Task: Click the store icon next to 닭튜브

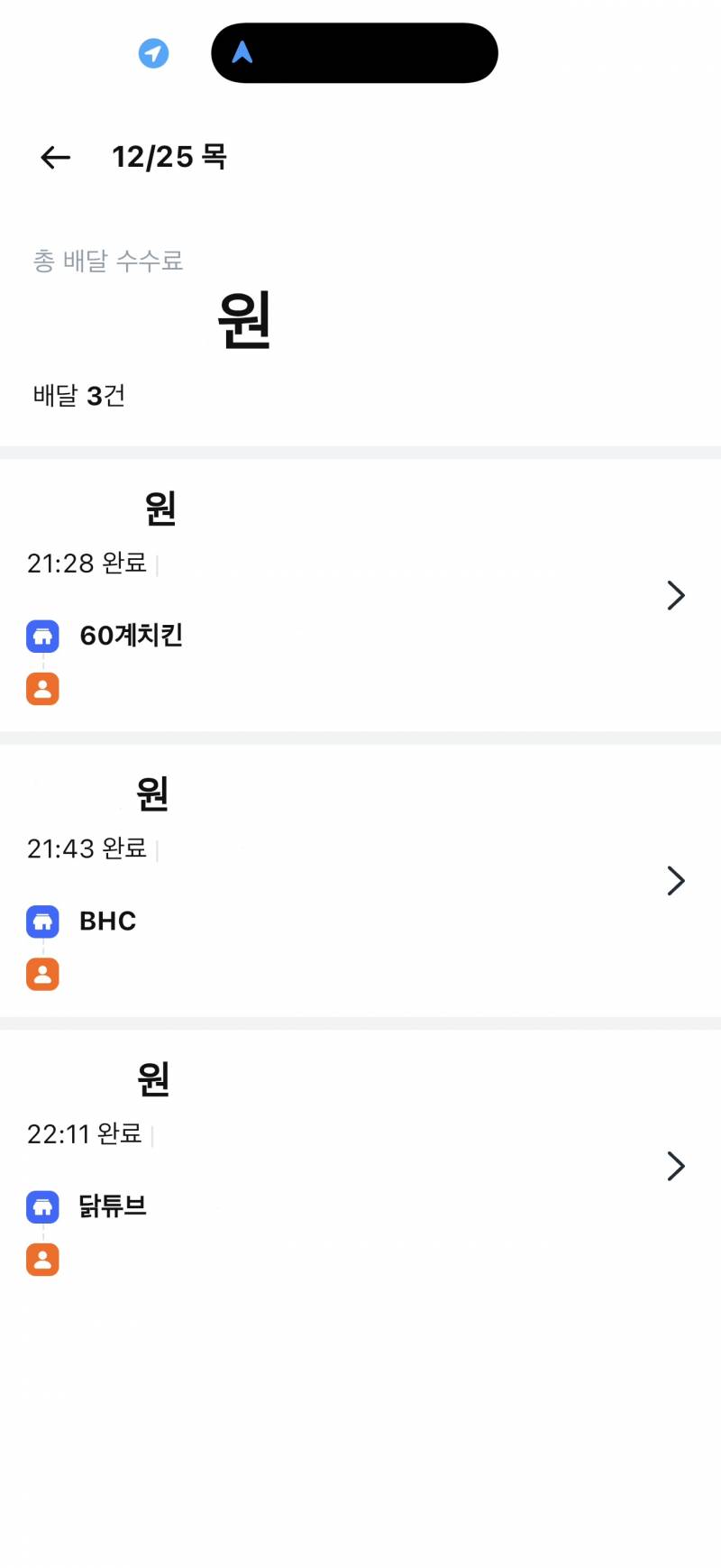Action: pos(42,1206)
